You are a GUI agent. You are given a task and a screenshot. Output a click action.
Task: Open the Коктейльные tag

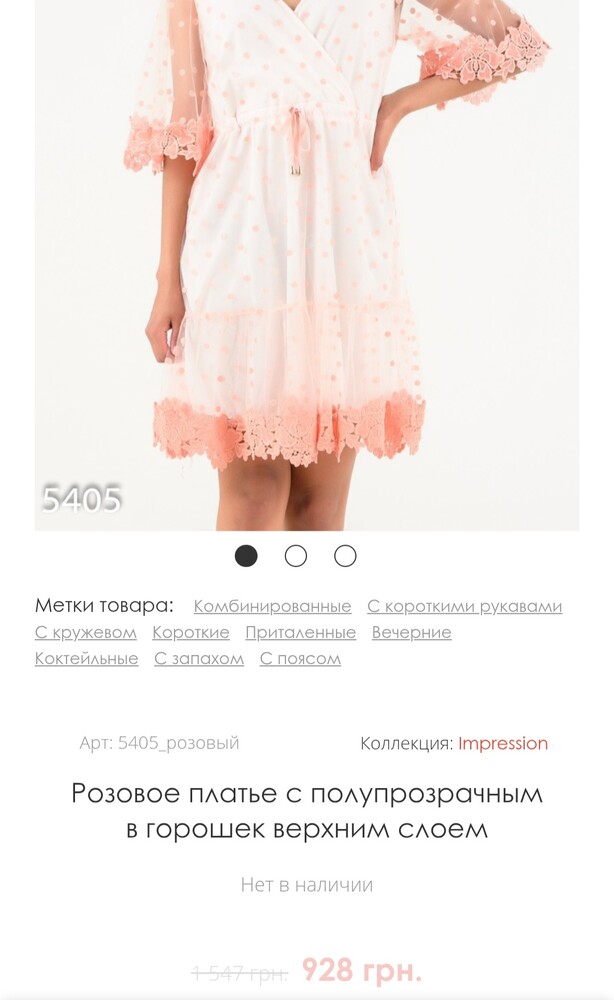tap(86, 658)
